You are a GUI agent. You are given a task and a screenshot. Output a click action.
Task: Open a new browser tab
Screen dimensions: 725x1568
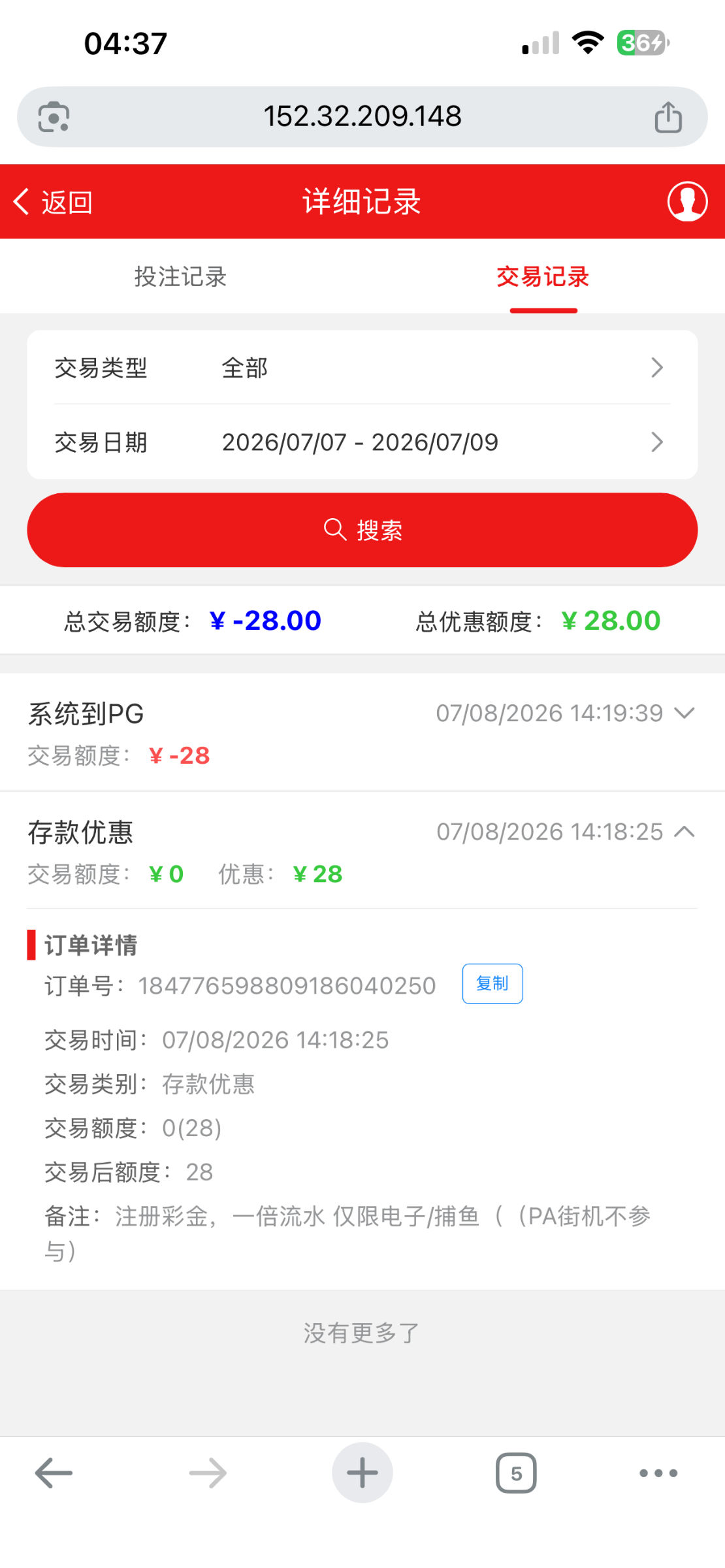click(362, 1473)
